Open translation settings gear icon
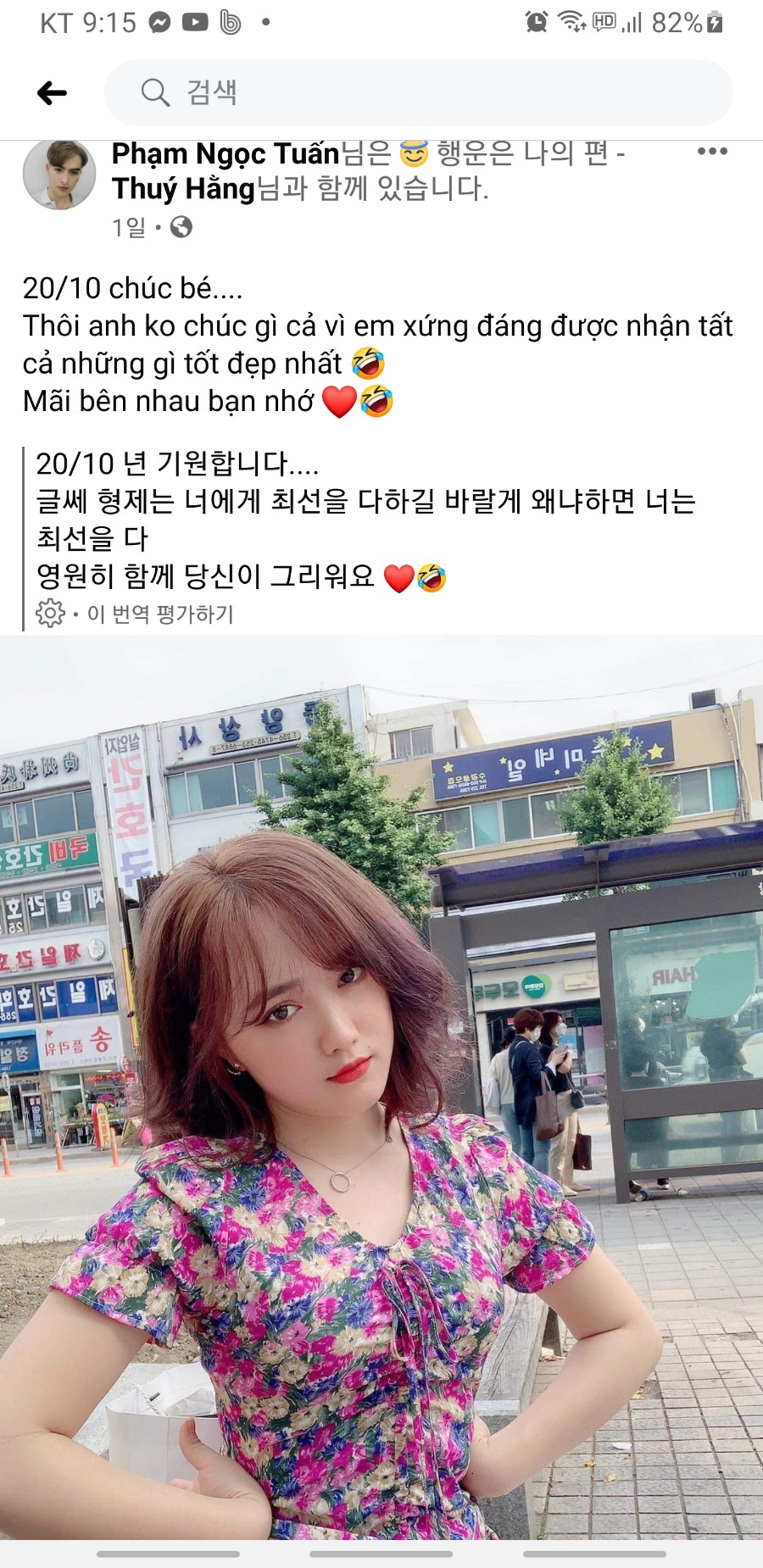763x1568 pixels. [x=50, y=613]
